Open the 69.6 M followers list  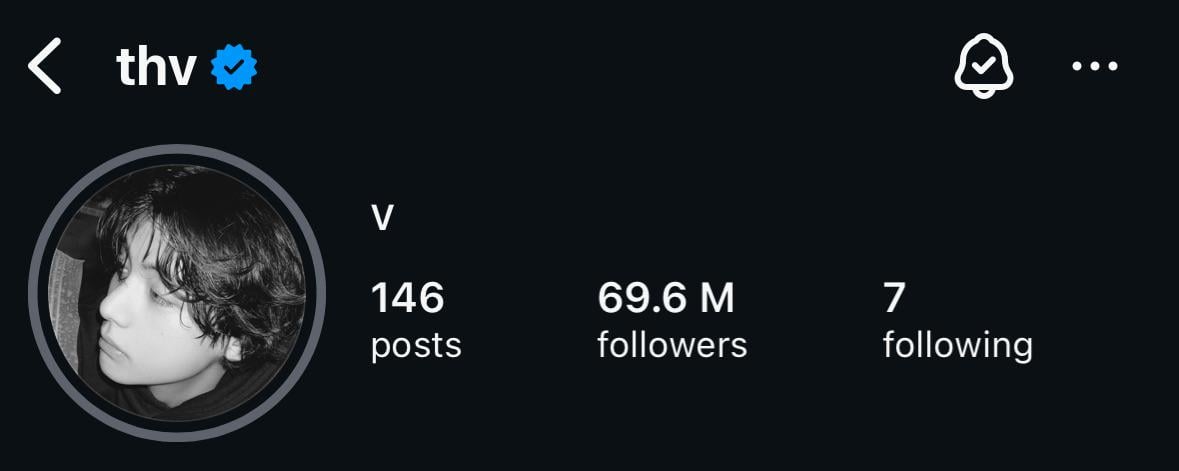(671, 320)
